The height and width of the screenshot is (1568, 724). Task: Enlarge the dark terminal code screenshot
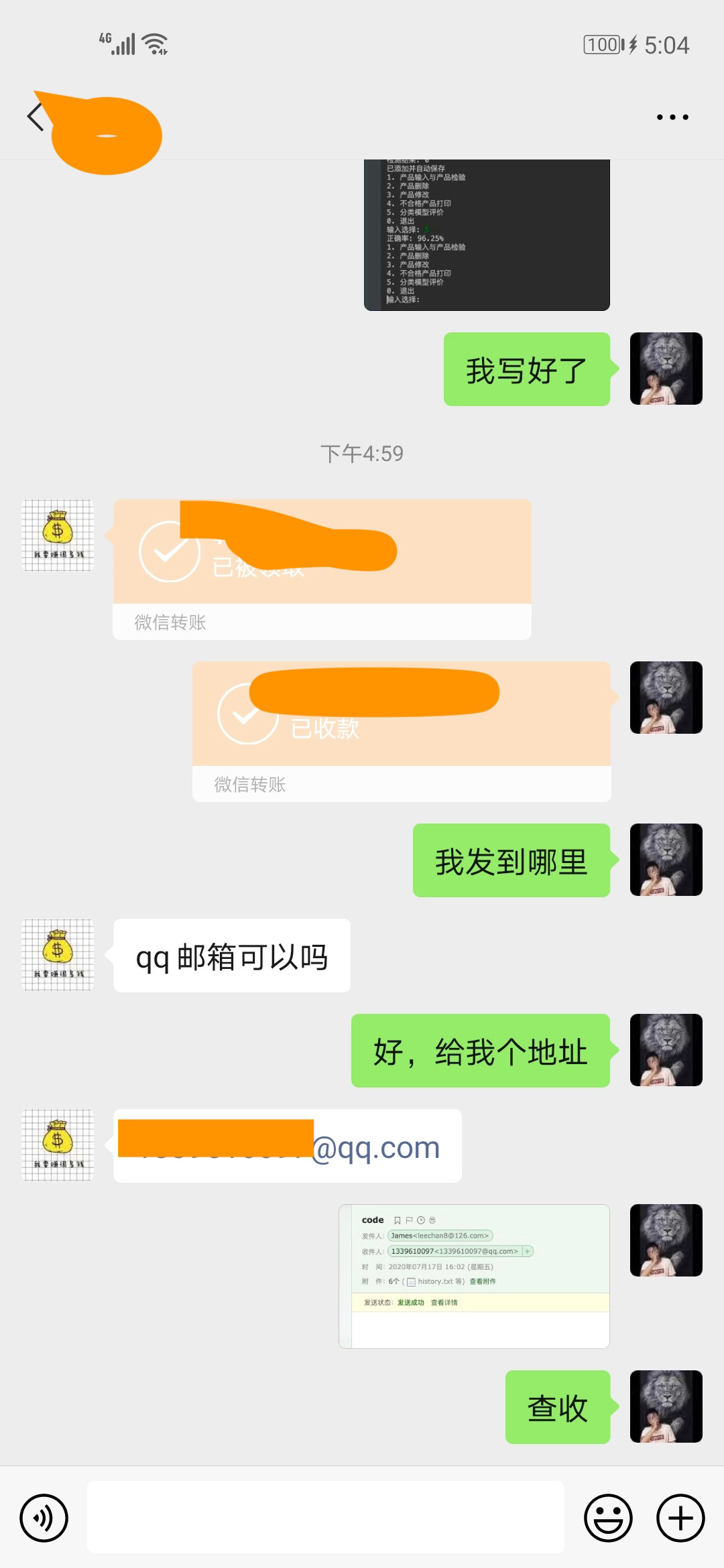click(x=487, y=235)
